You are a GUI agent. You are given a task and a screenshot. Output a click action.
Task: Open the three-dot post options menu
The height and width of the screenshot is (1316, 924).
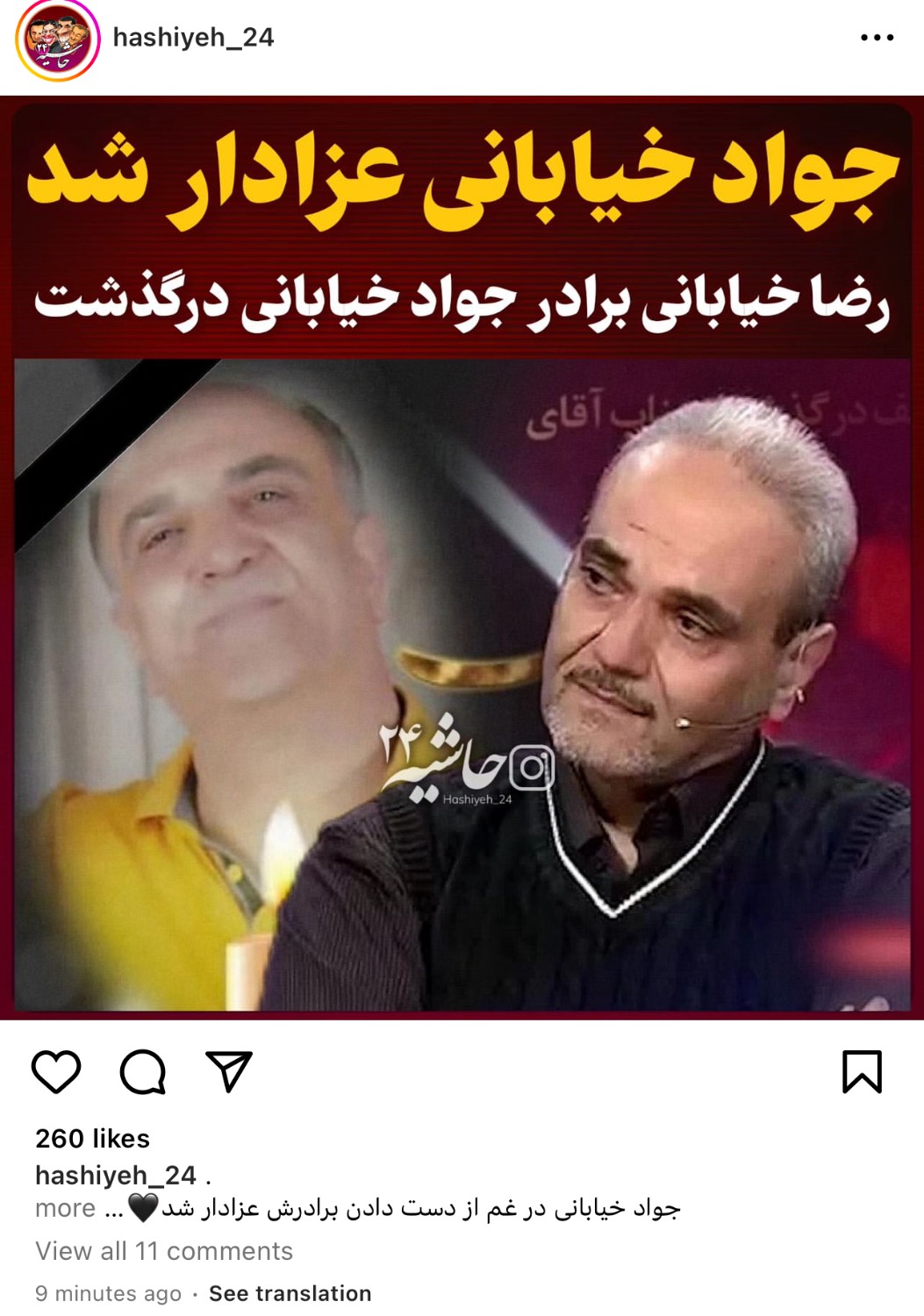[x=877, y=38]
